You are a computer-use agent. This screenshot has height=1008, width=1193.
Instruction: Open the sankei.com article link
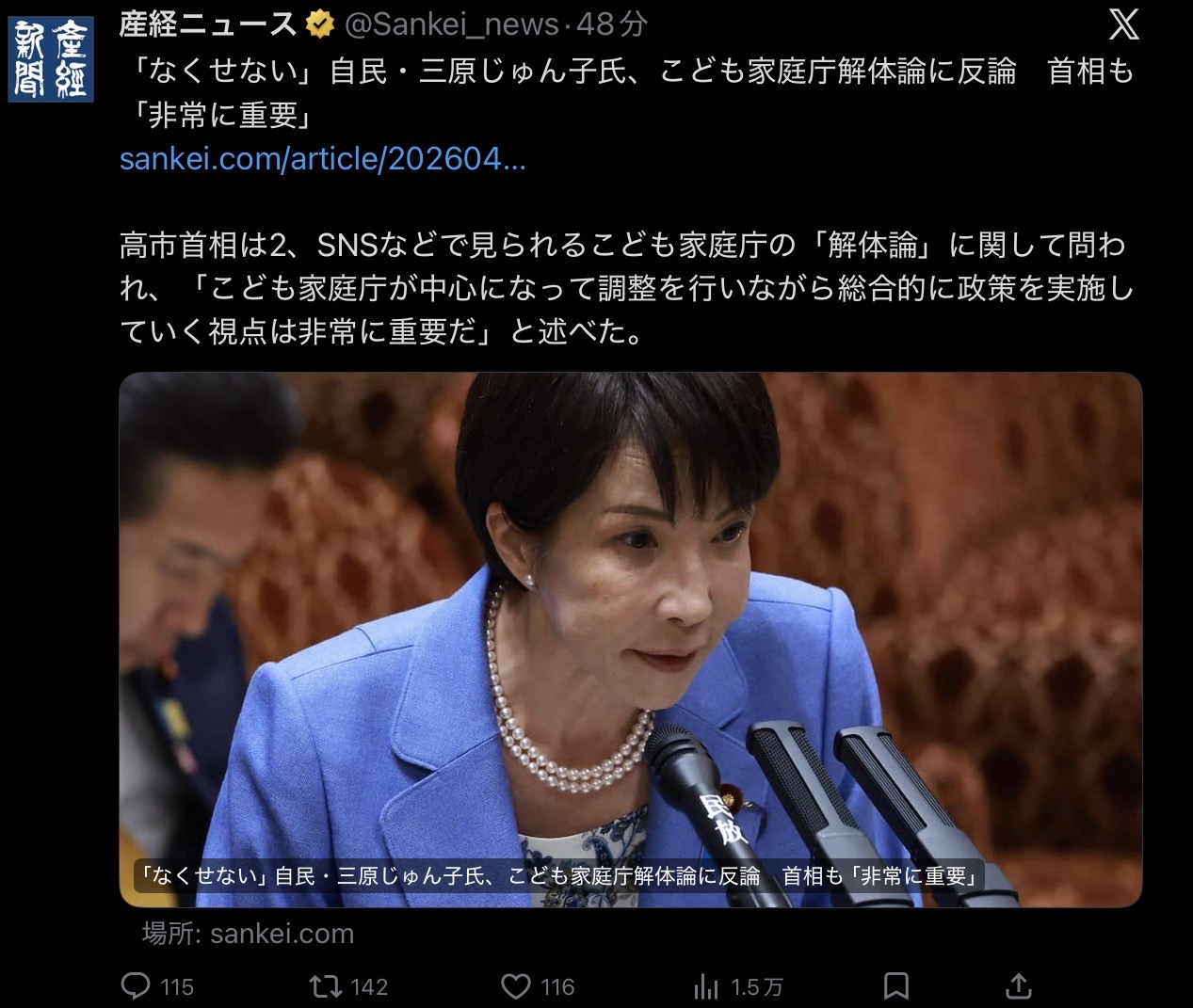click(x=322, y=159)
